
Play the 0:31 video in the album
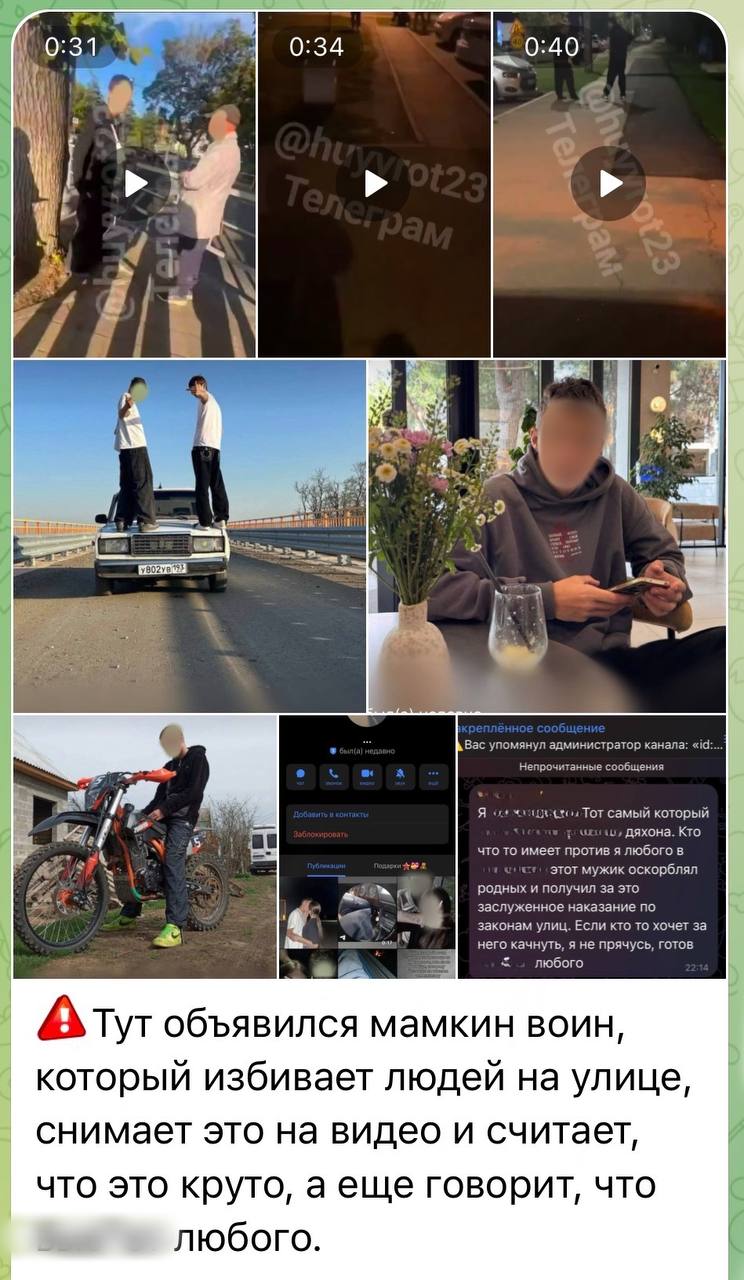tap(135, 184)
